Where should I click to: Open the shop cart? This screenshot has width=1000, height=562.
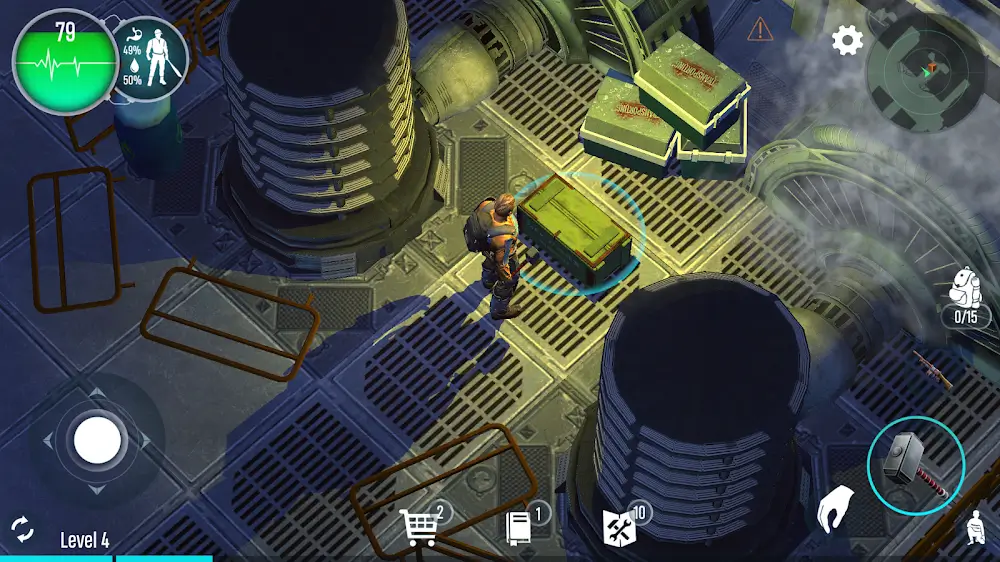(420, 526)
